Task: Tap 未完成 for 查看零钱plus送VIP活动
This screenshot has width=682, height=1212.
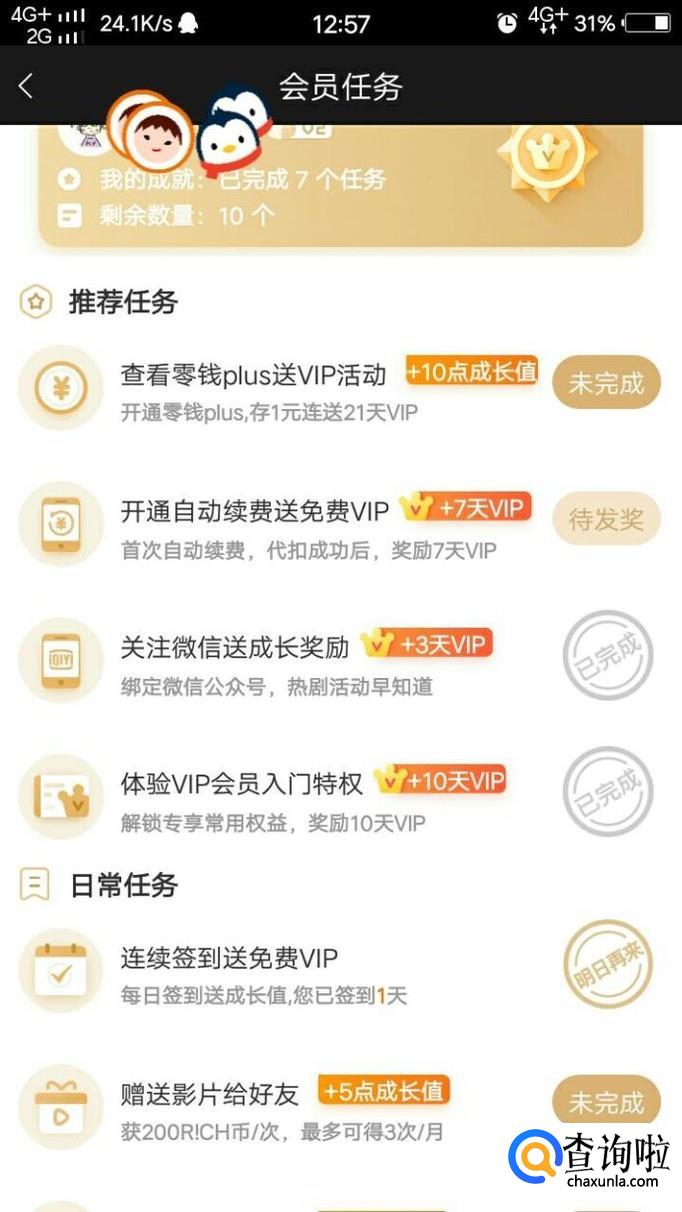Action: [606, 383]
